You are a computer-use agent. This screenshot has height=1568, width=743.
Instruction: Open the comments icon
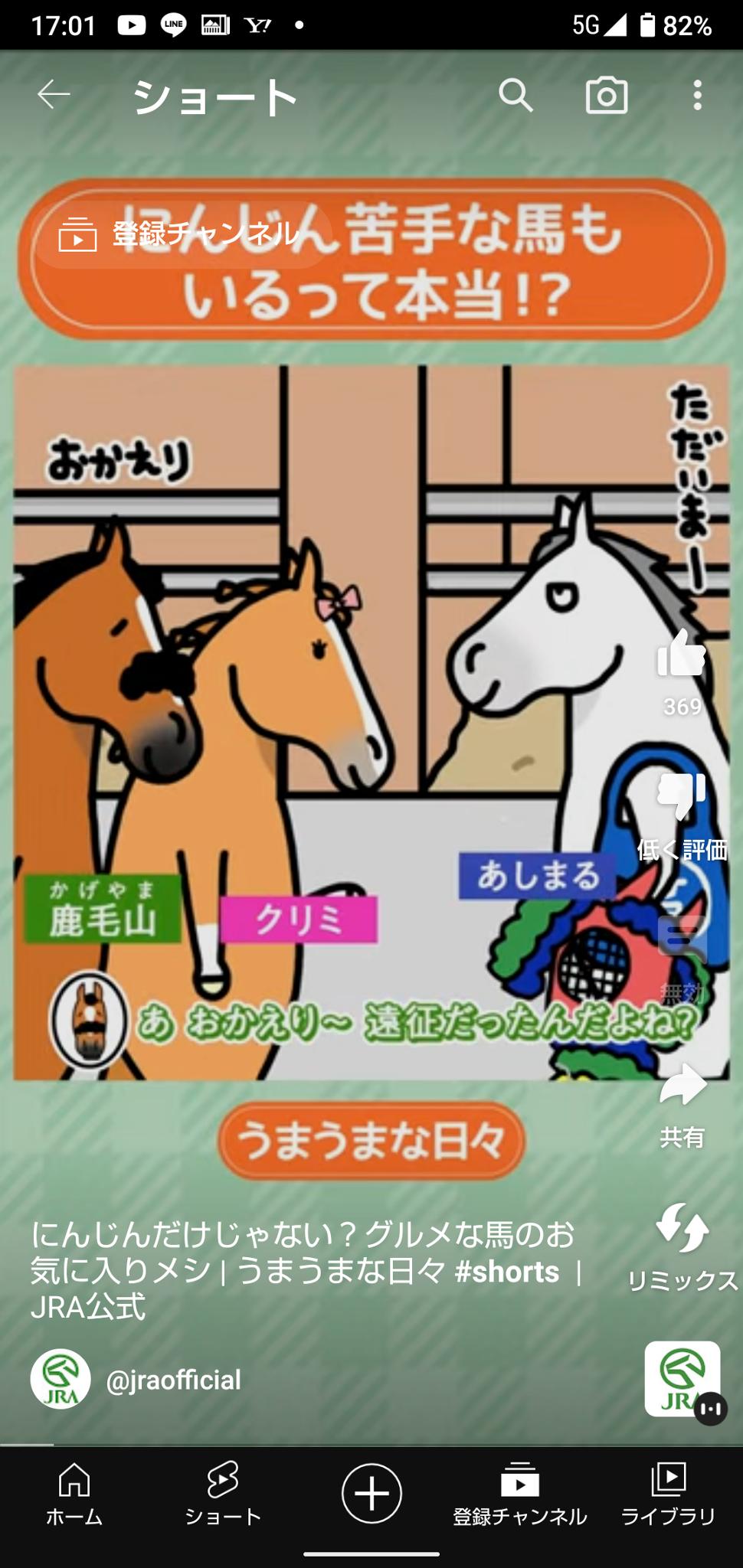(681, 938)
